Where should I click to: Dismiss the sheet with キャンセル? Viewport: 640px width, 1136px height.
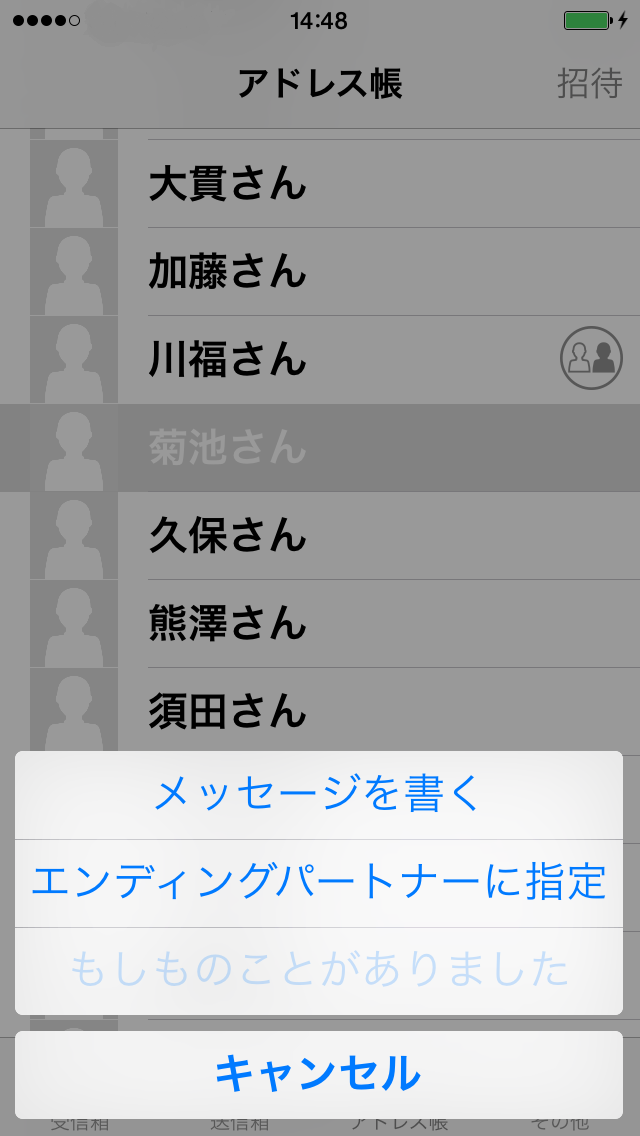(319, 1074)
